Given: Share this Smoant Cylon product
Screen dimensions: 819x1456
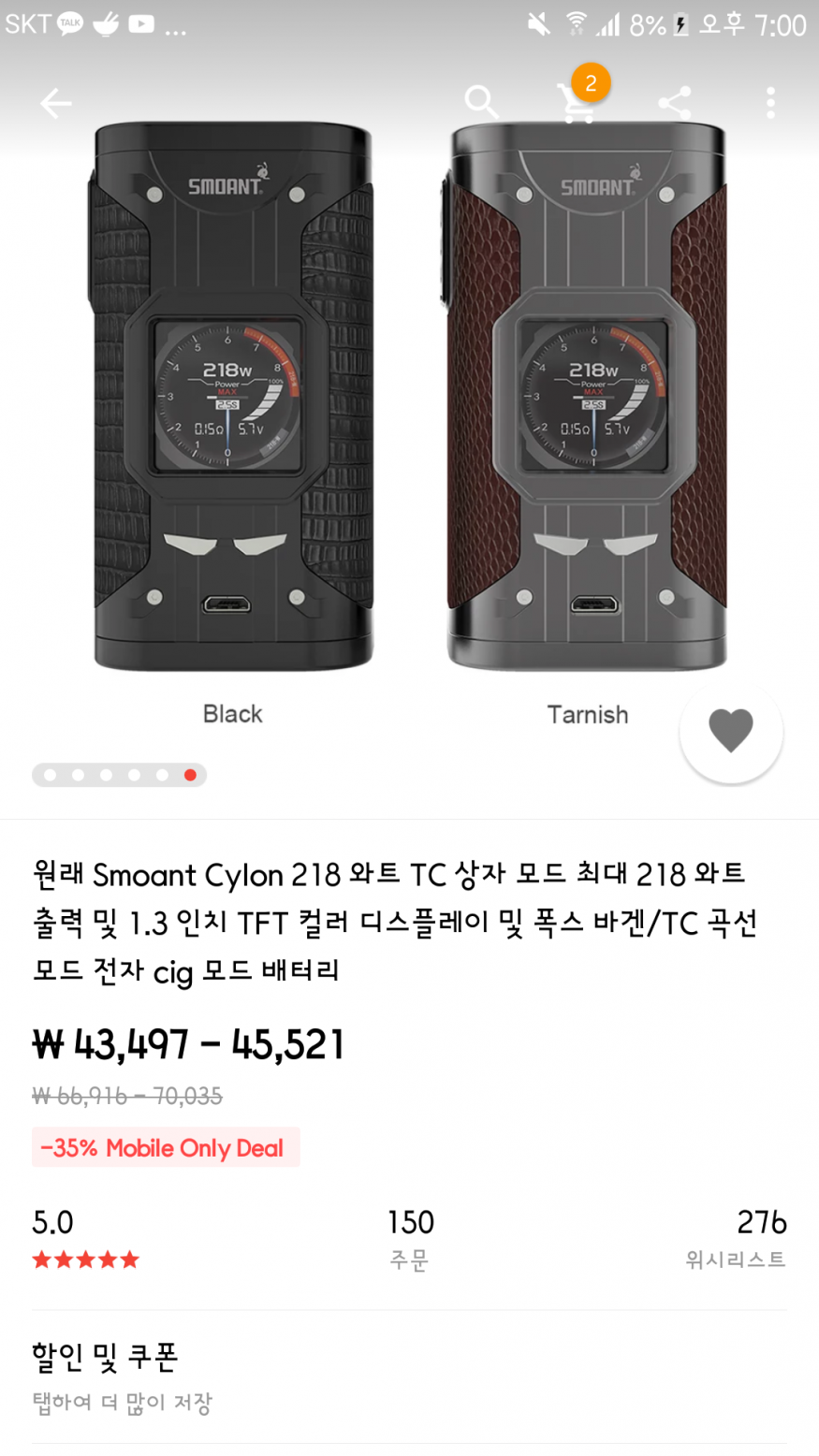Looking at the screenshot, I should (675, 103).
